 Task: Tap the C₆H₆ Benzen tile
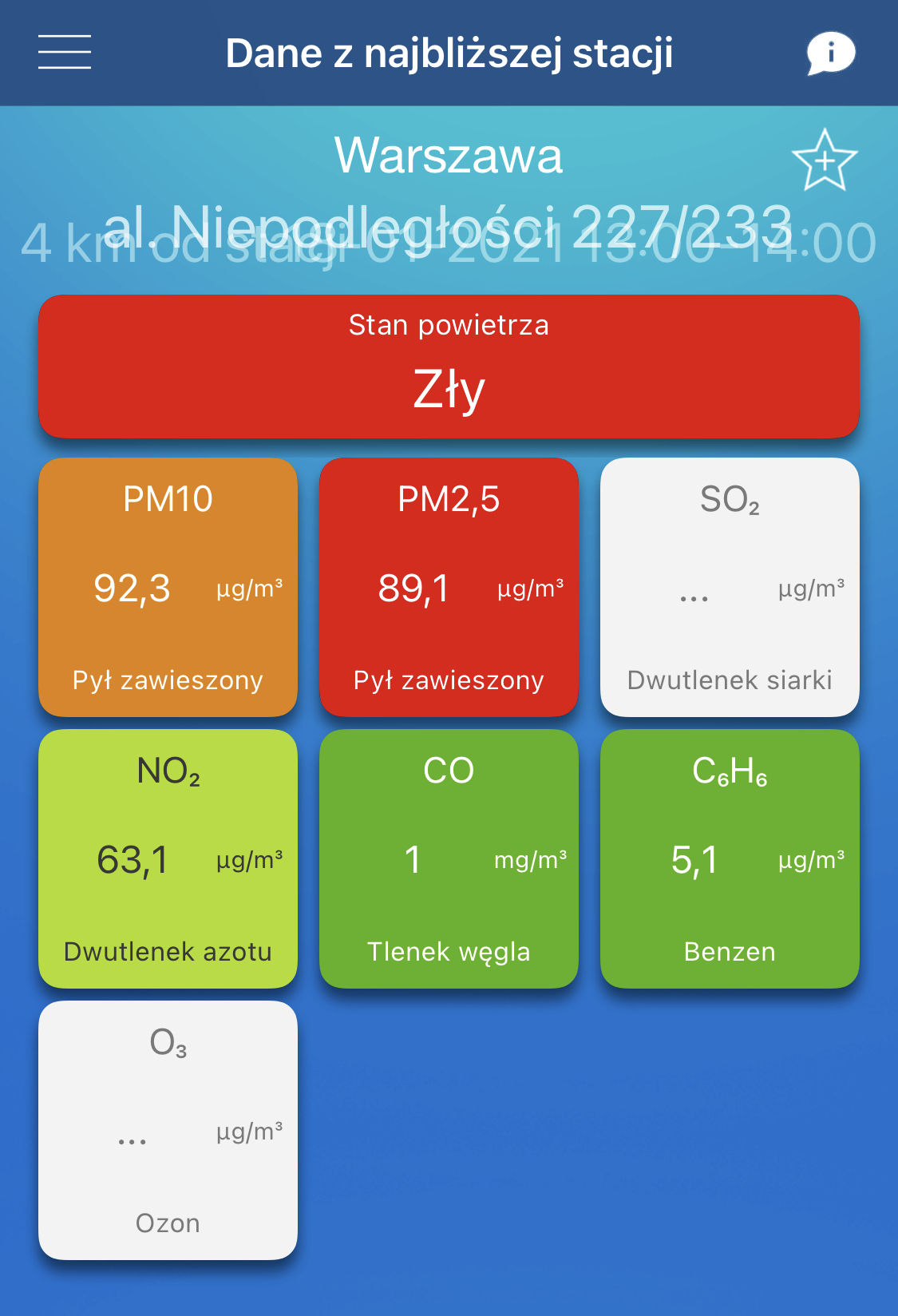[730, 858]
